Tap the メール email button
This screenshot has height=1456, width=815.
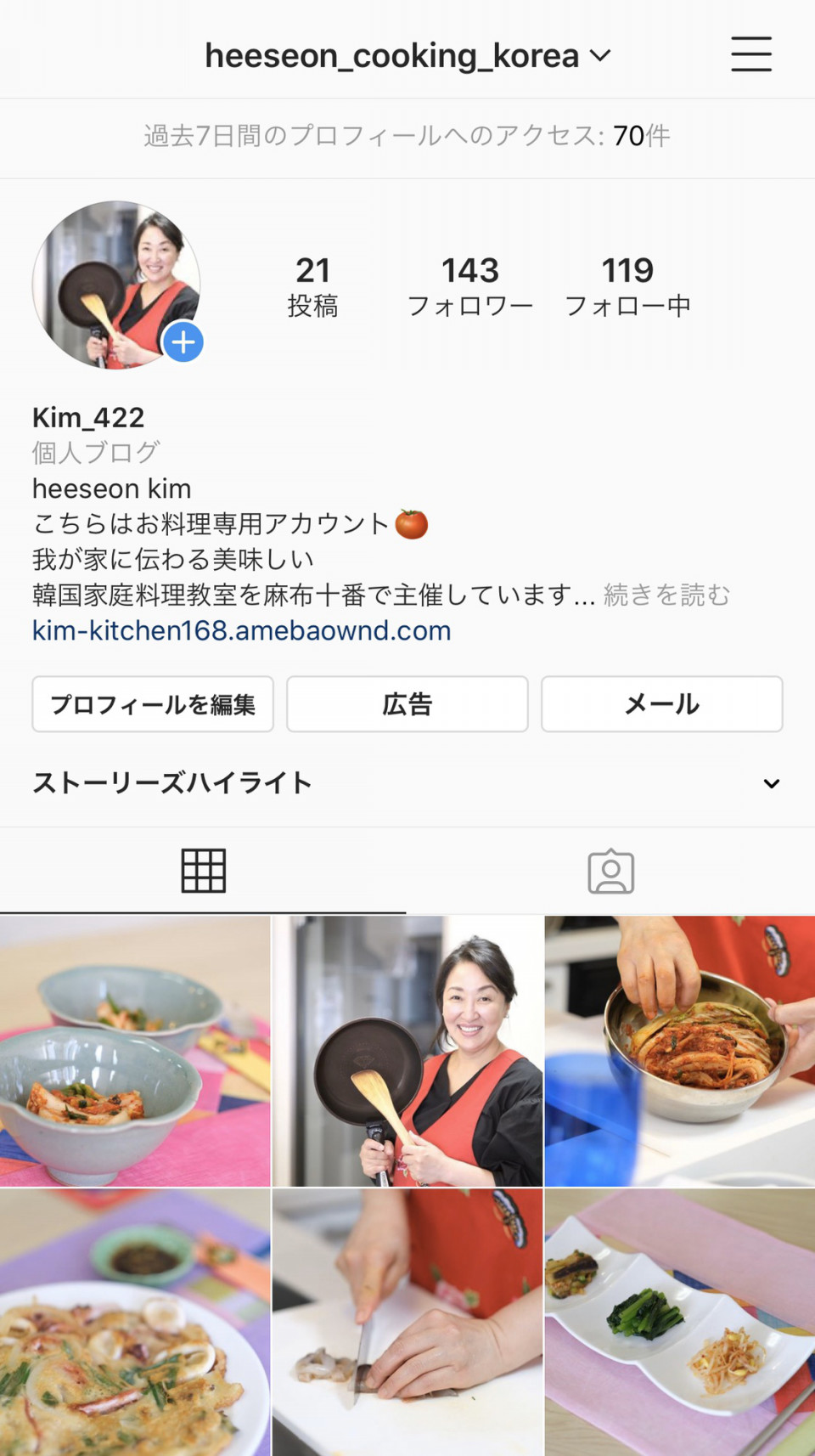pyautogui.click(x=661, y=704)
